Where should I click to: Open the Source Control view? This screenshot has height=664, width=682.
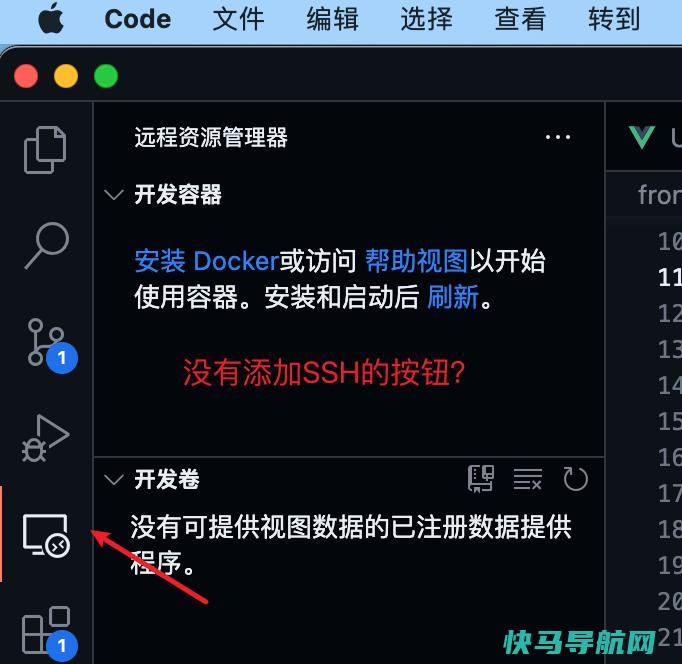(x=46, y=340)
